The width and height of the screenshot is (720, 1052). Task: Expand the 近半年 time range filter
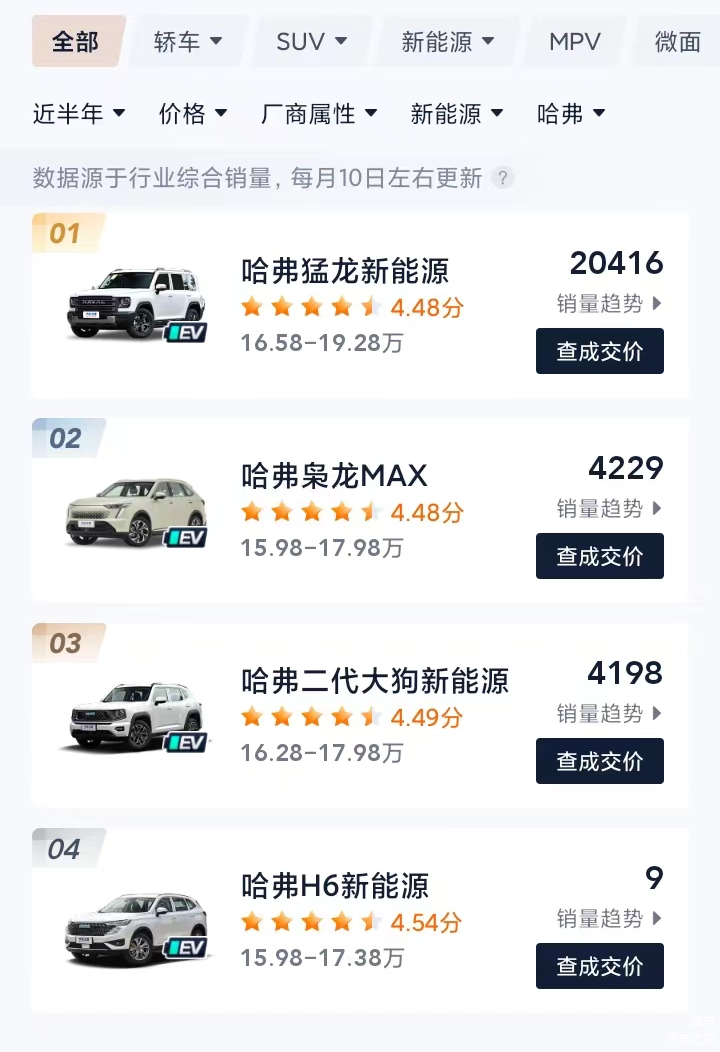[79, 114]
